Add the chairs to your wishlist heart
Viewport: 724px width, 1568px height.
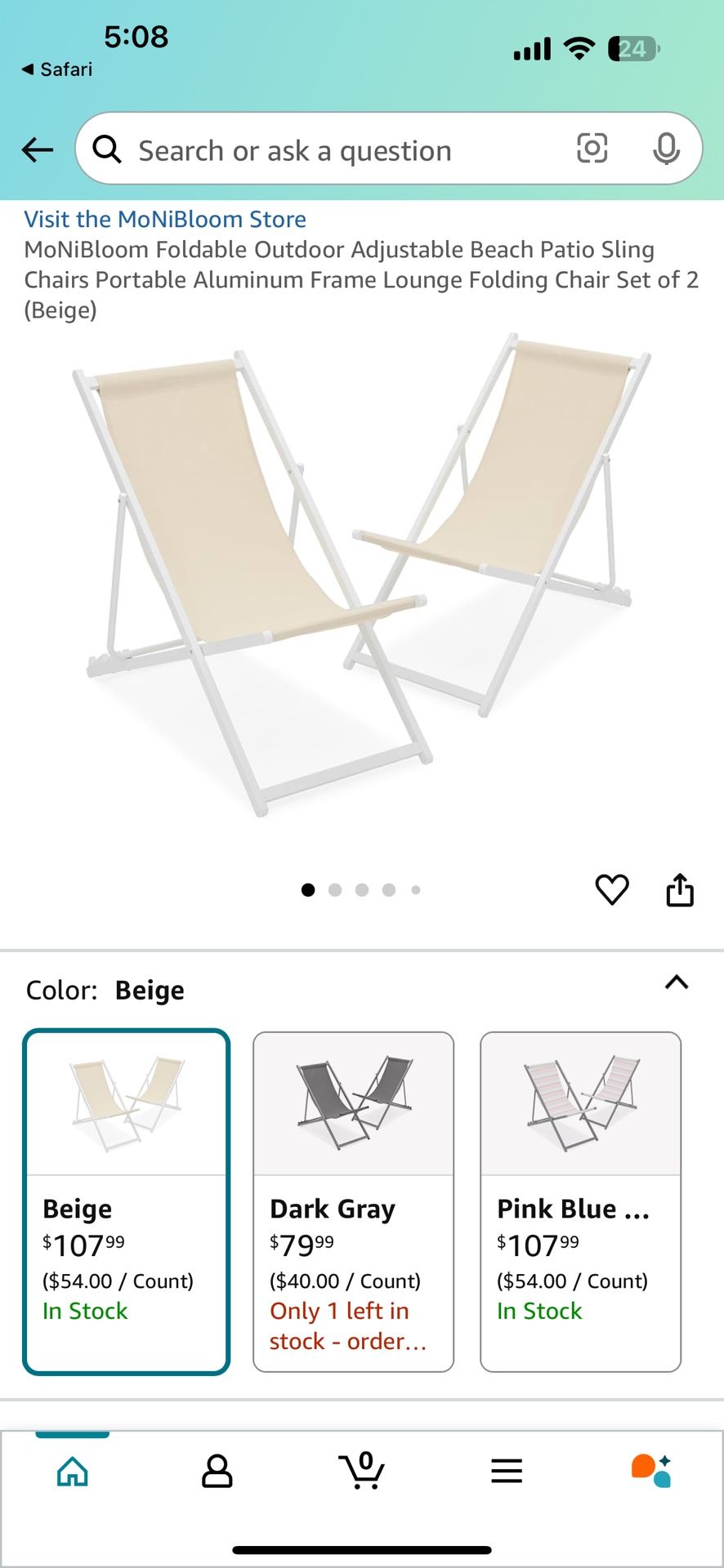click(x=612, y=890)
